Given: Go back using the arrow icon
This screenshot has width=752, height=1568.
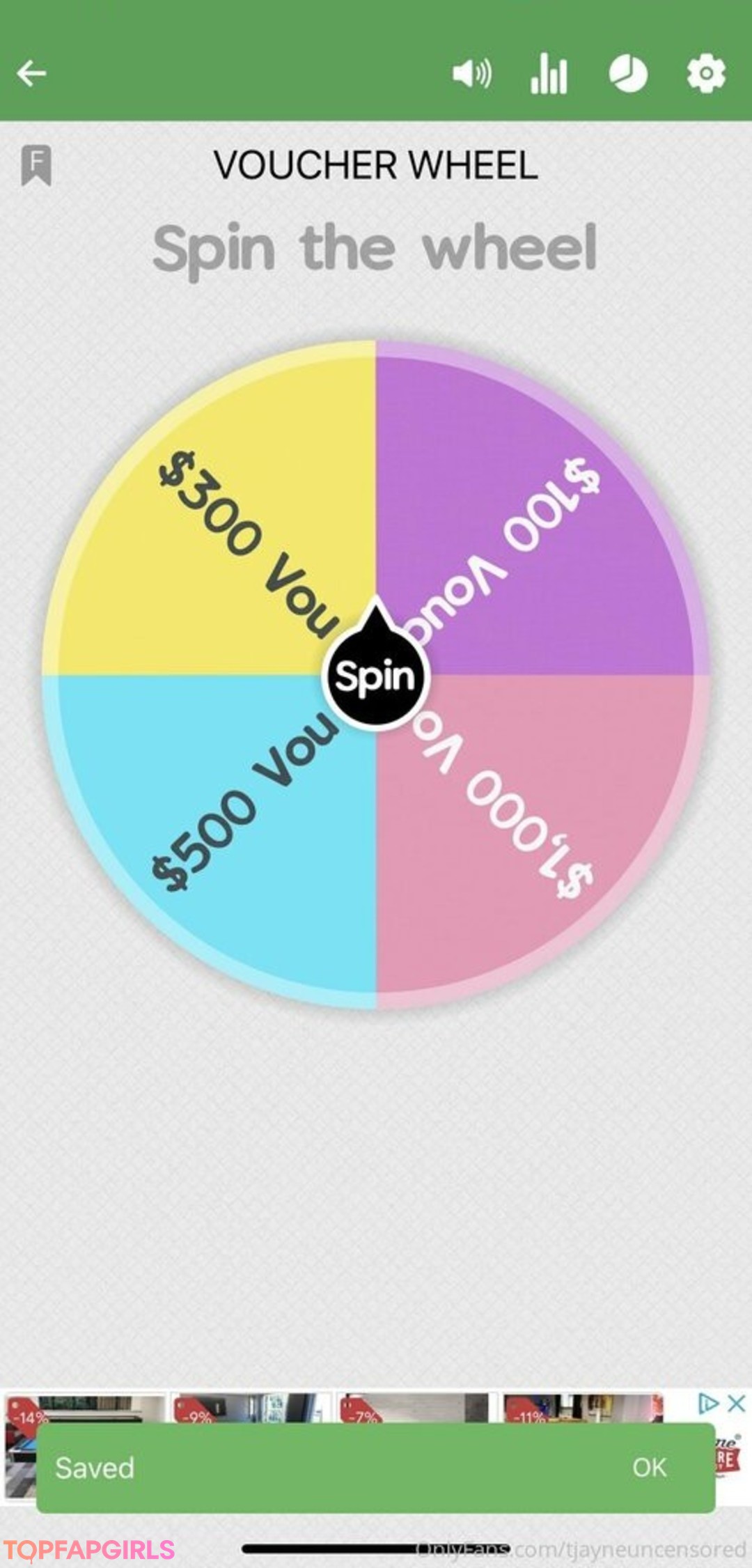Looking at the screenshot, I should 32,73.
